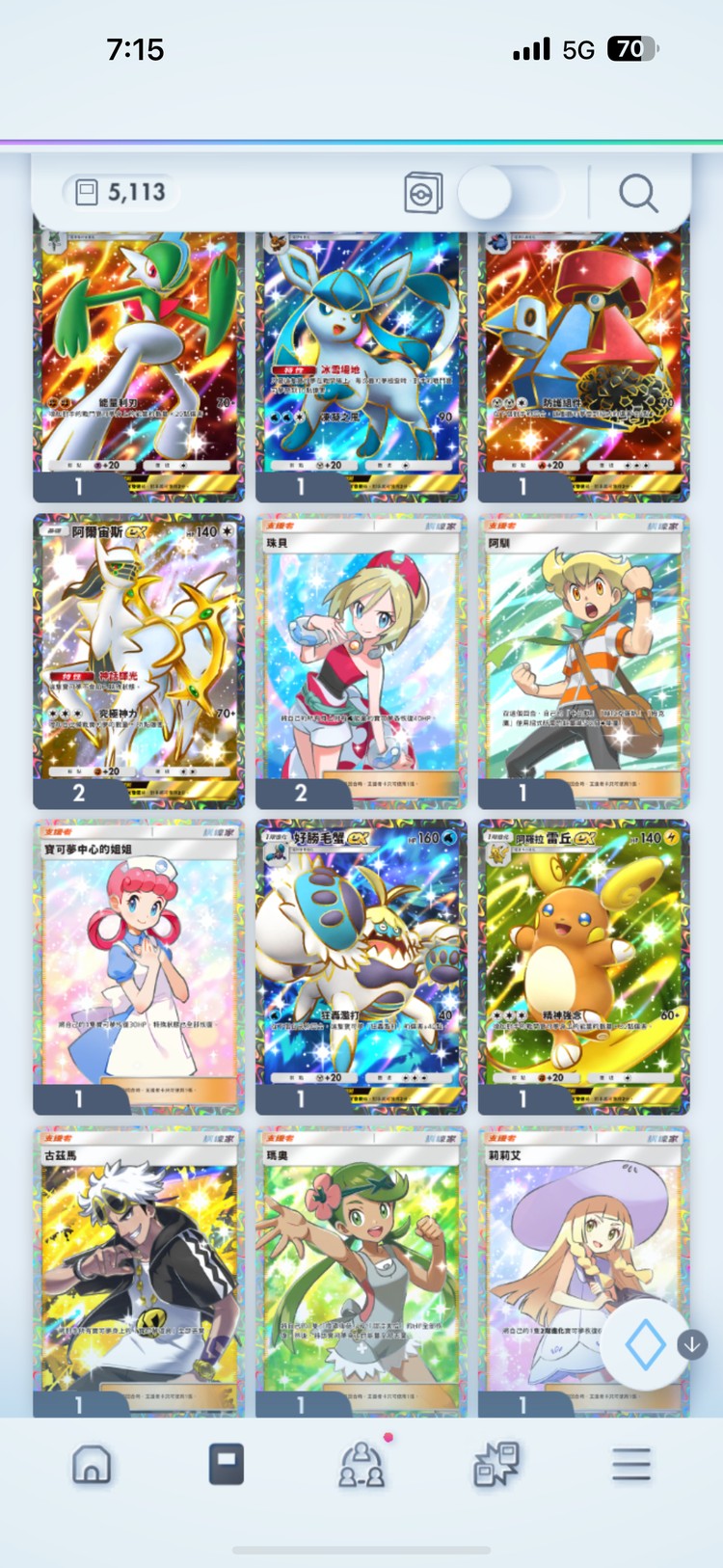The image size is (723, 1568).
Task: Toggle the switch next to the card-pack icon
Action: click(x=508, y=193)
